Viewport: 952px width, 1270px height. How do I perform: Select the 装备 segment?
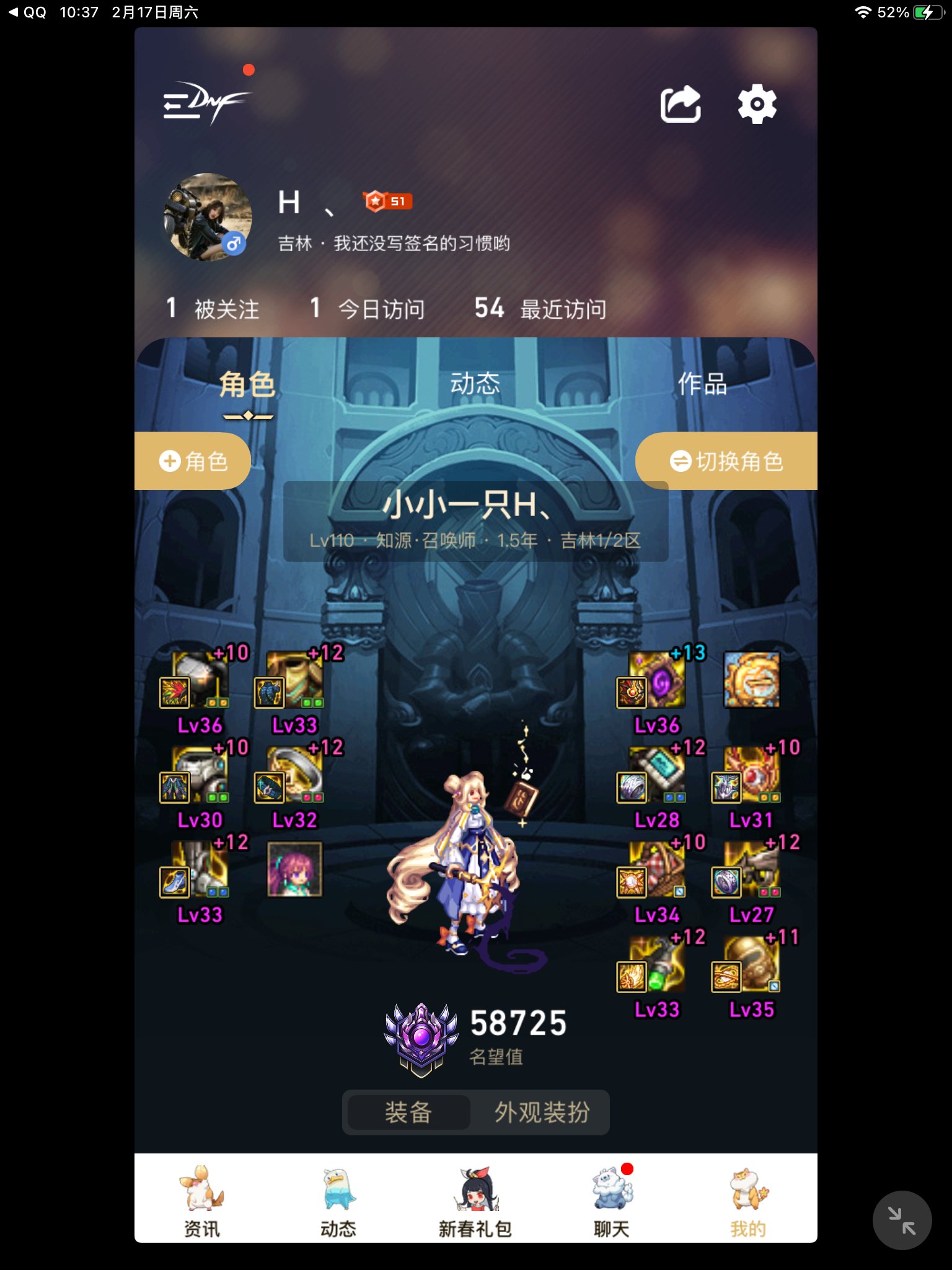click(x=408, y=1112)
